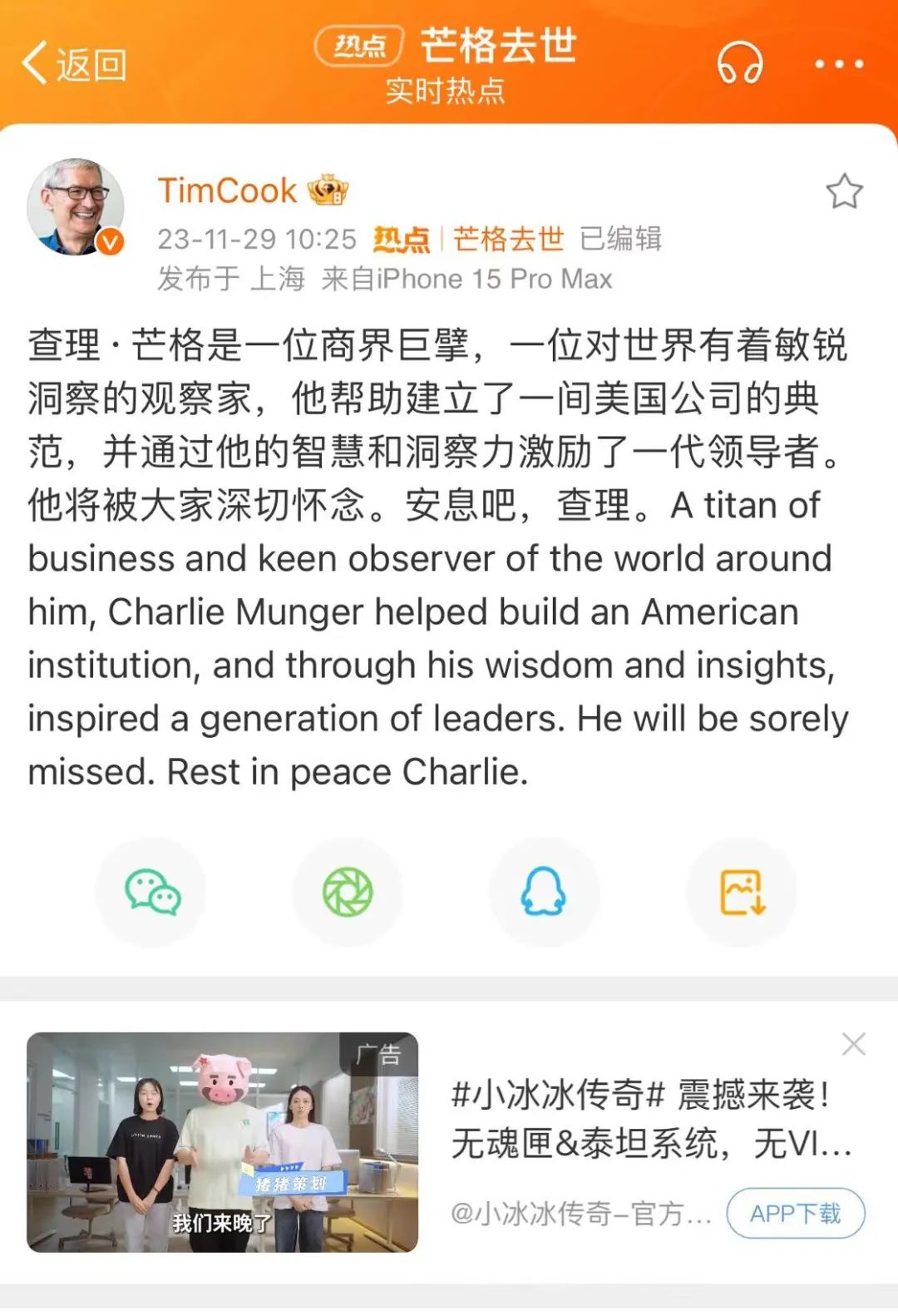Share the post to WeChat
This screenshot has width=898, height=1316.
coord(152,893)
